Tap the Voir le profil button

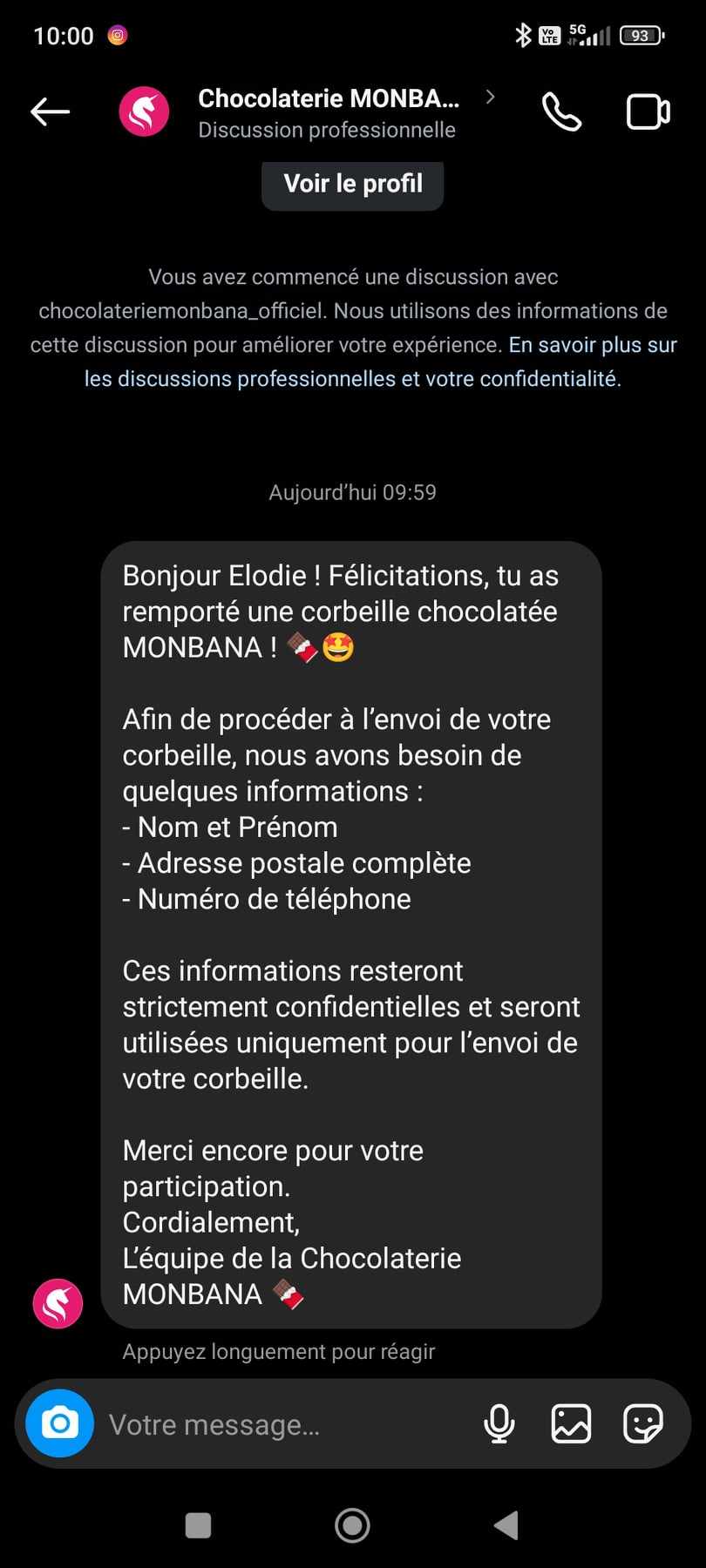(x=353, y=184)
